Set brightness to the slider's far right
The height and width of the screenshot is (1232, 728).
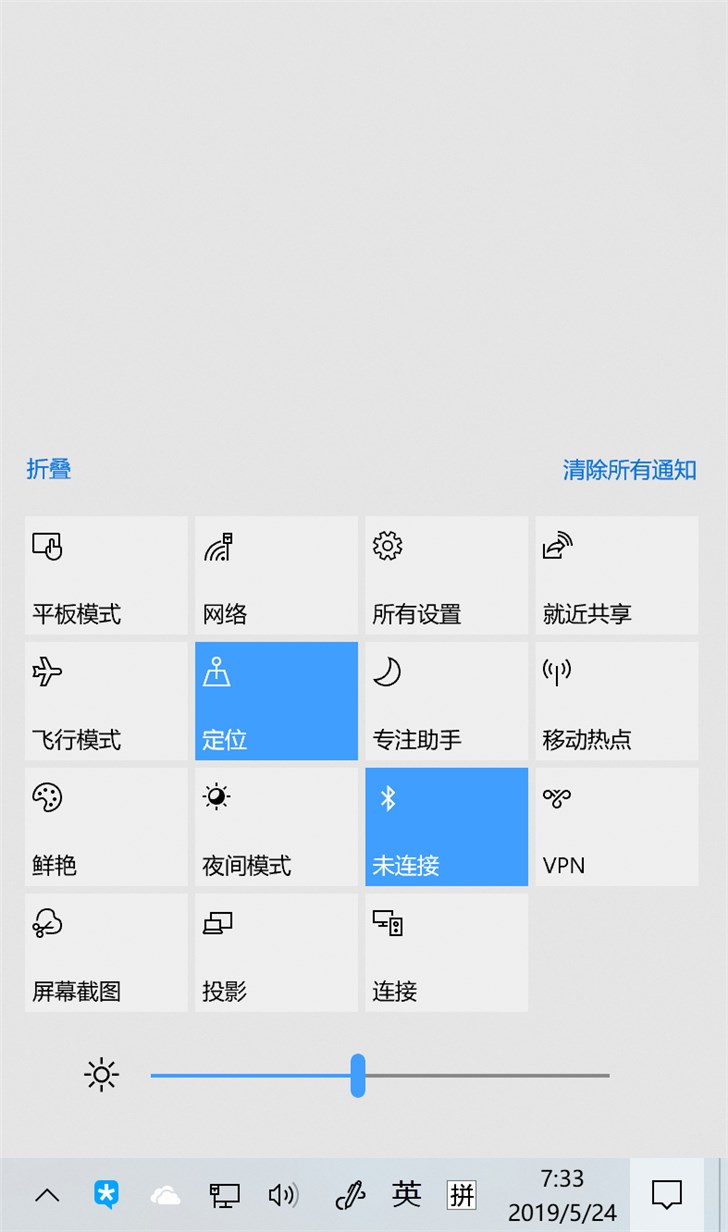607,1076
